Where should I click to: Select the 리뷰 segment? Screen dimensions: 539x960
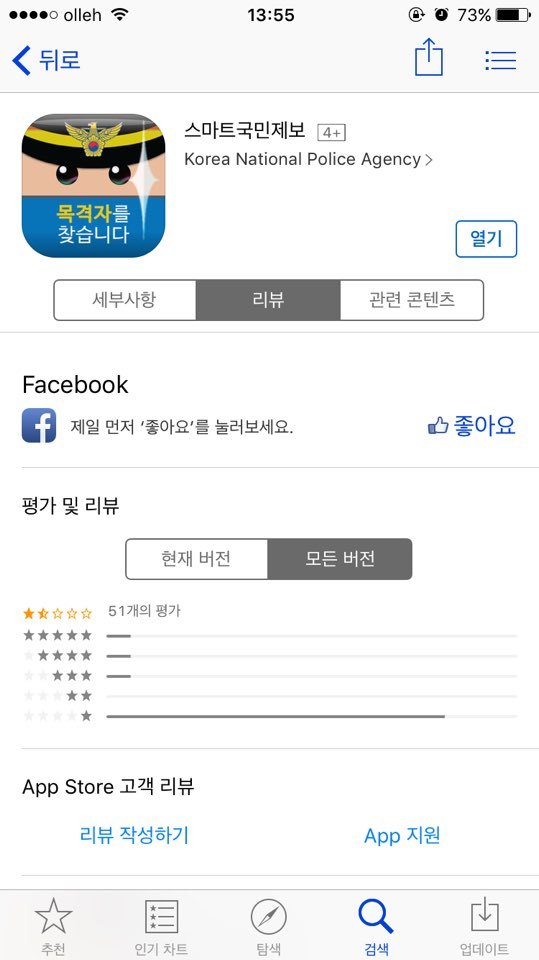[268, 300]
